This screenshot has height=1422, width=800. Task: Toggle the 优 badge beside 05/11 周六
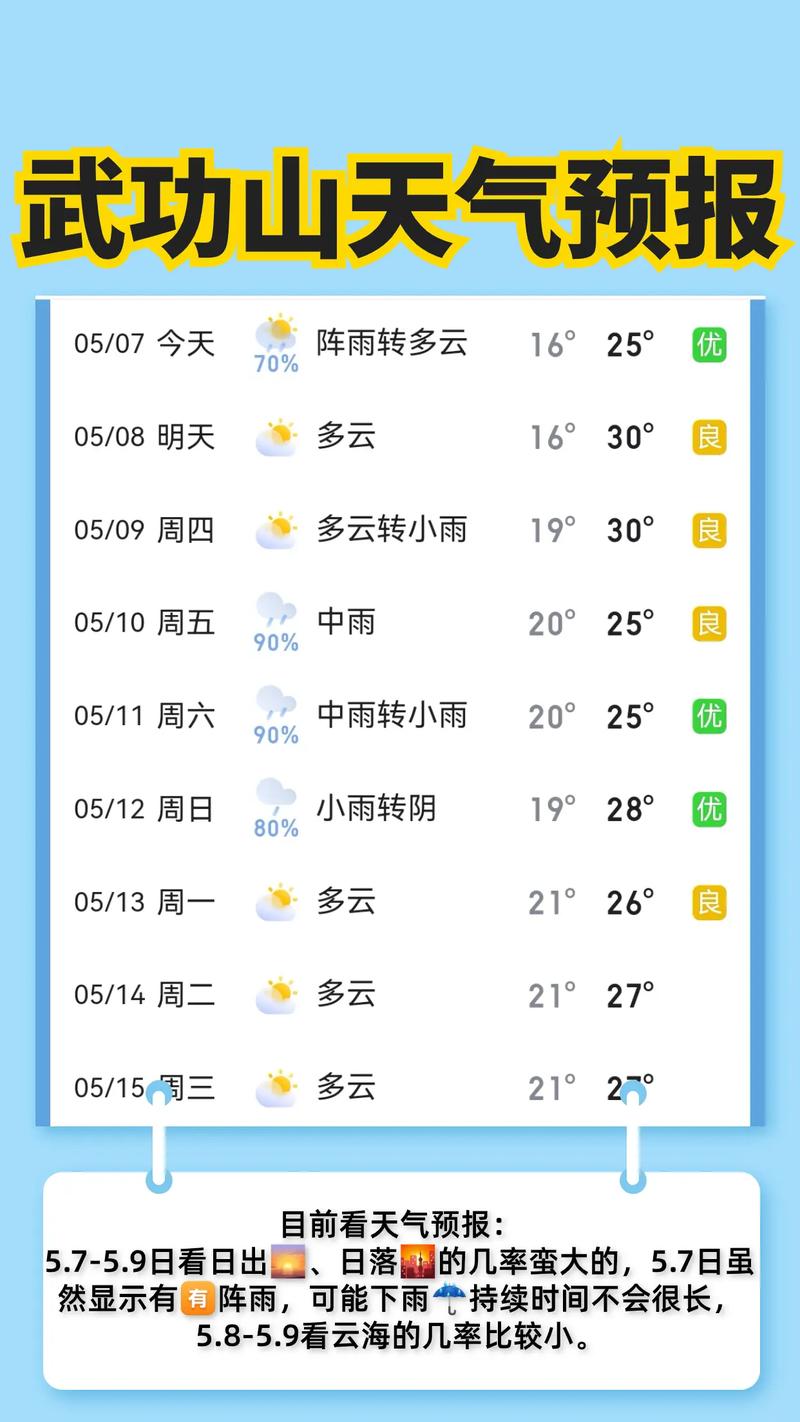708,715
